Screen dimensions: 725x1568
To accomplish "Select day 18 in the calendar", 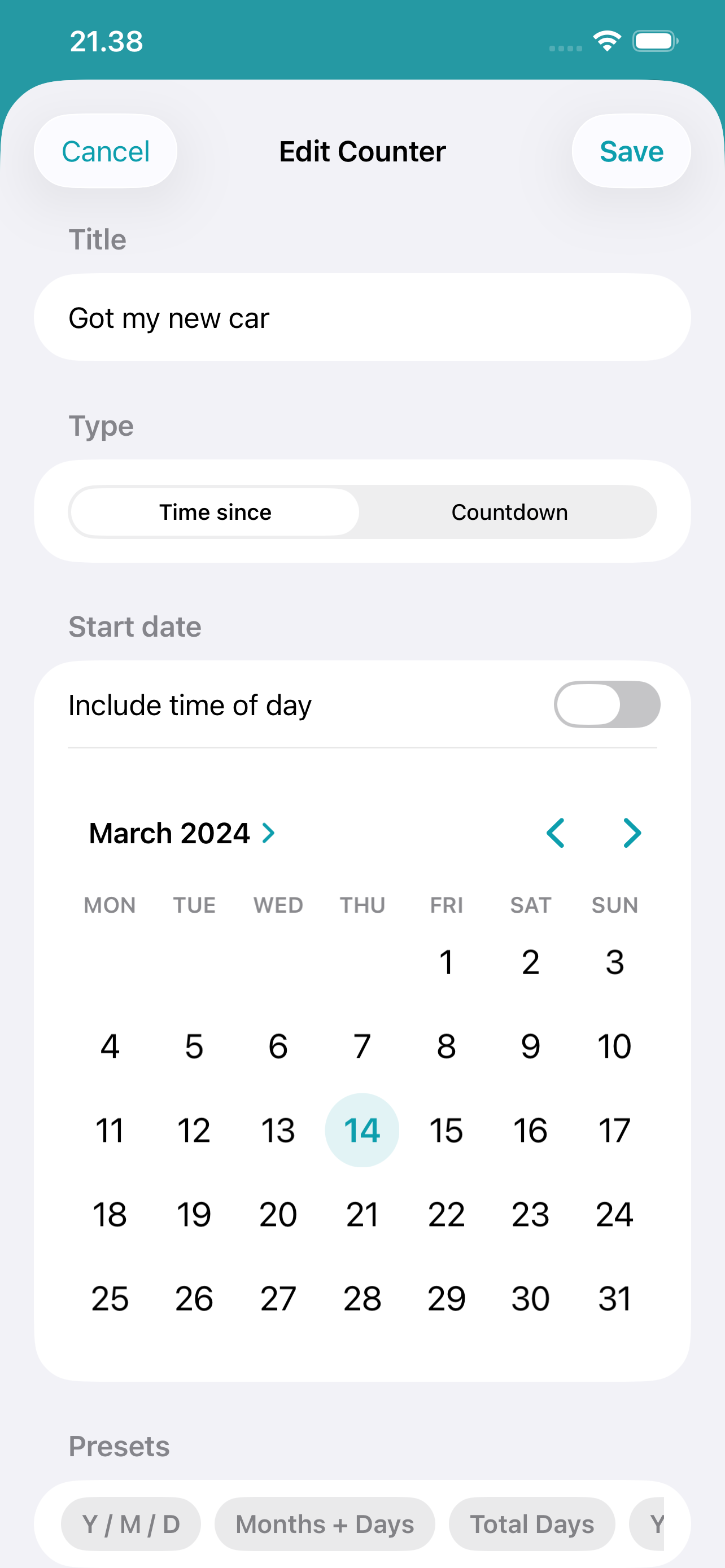I will (x=110, y=1214).
